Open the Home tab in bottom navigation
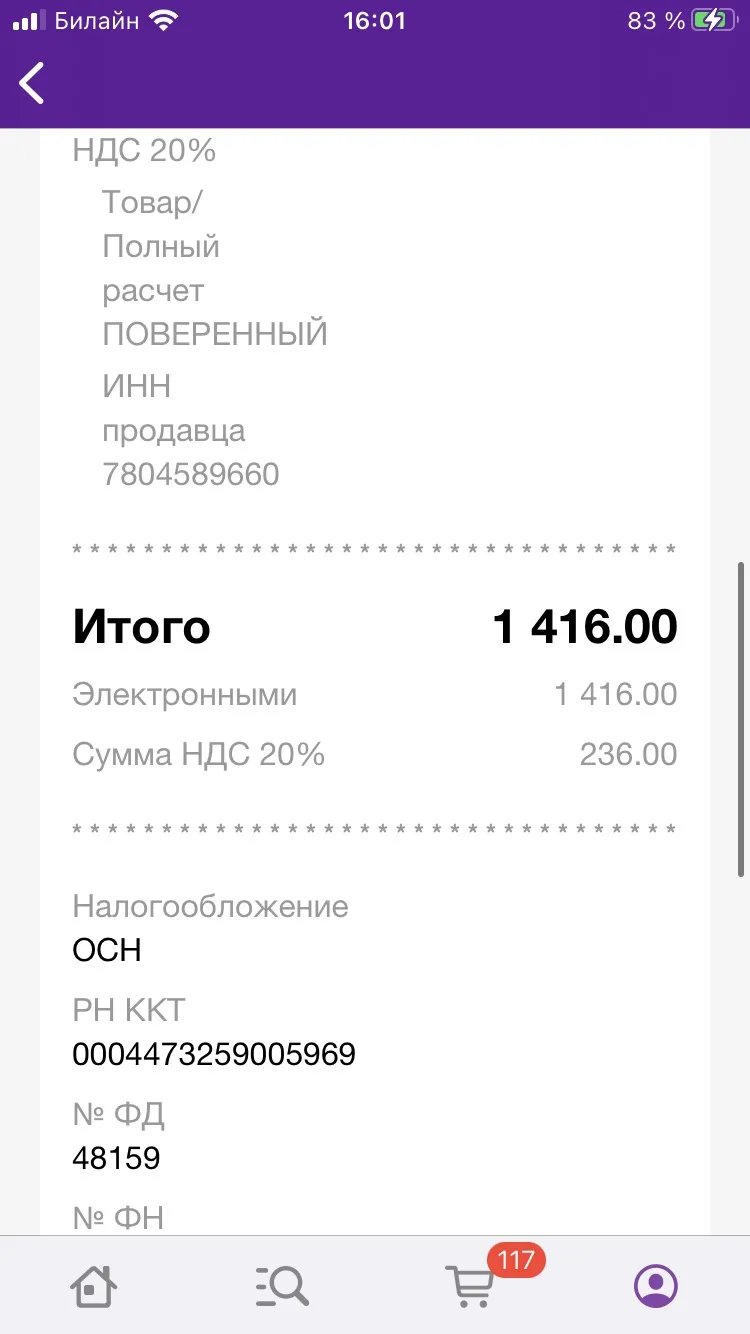Image resolution: width=750 pixels, height=1334 pixels. click(94, 1285)
